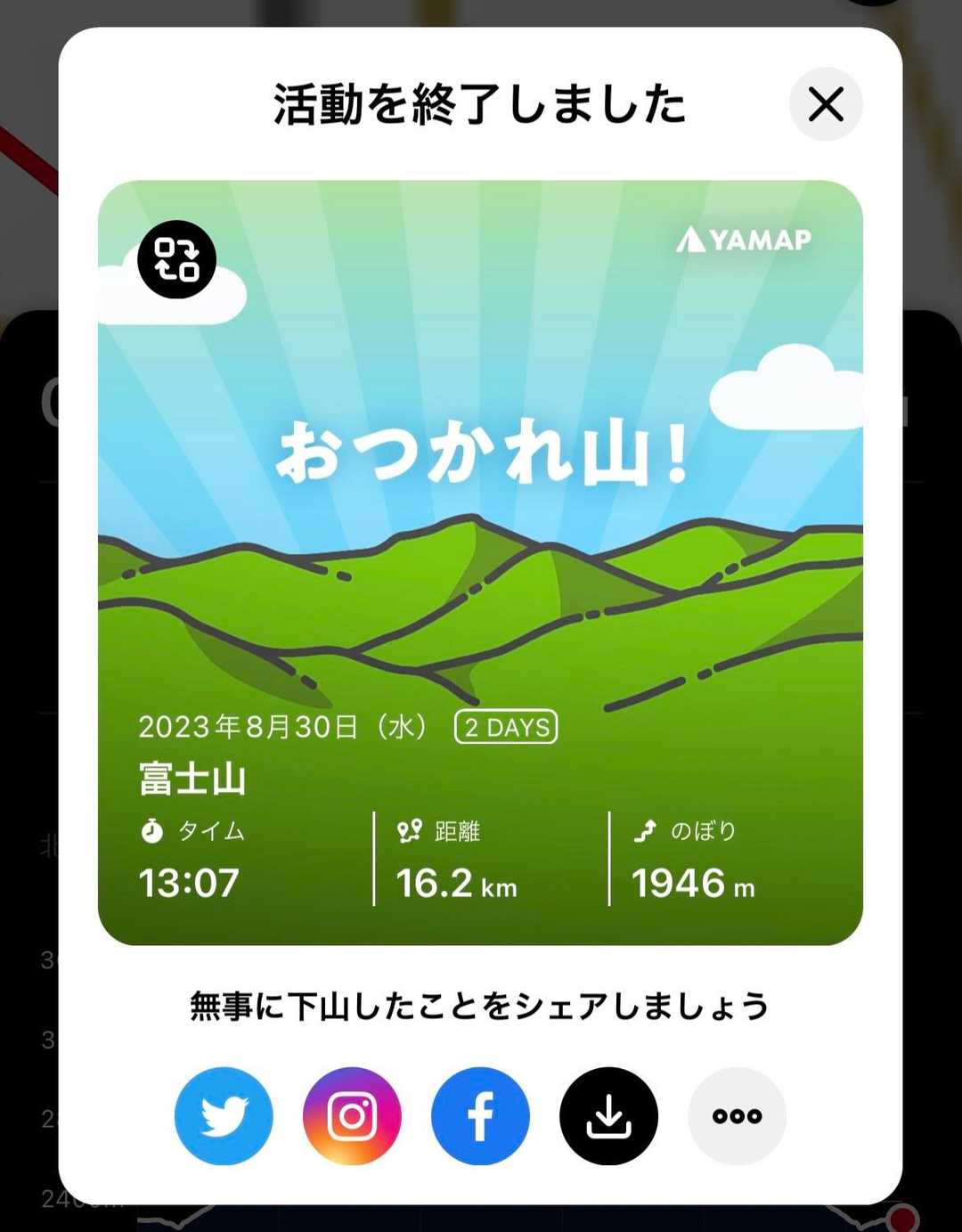Image resolution: width=962 pixels, height=1232 pixels.
Task: Open more sharing options
Action: pos(737,1115)
